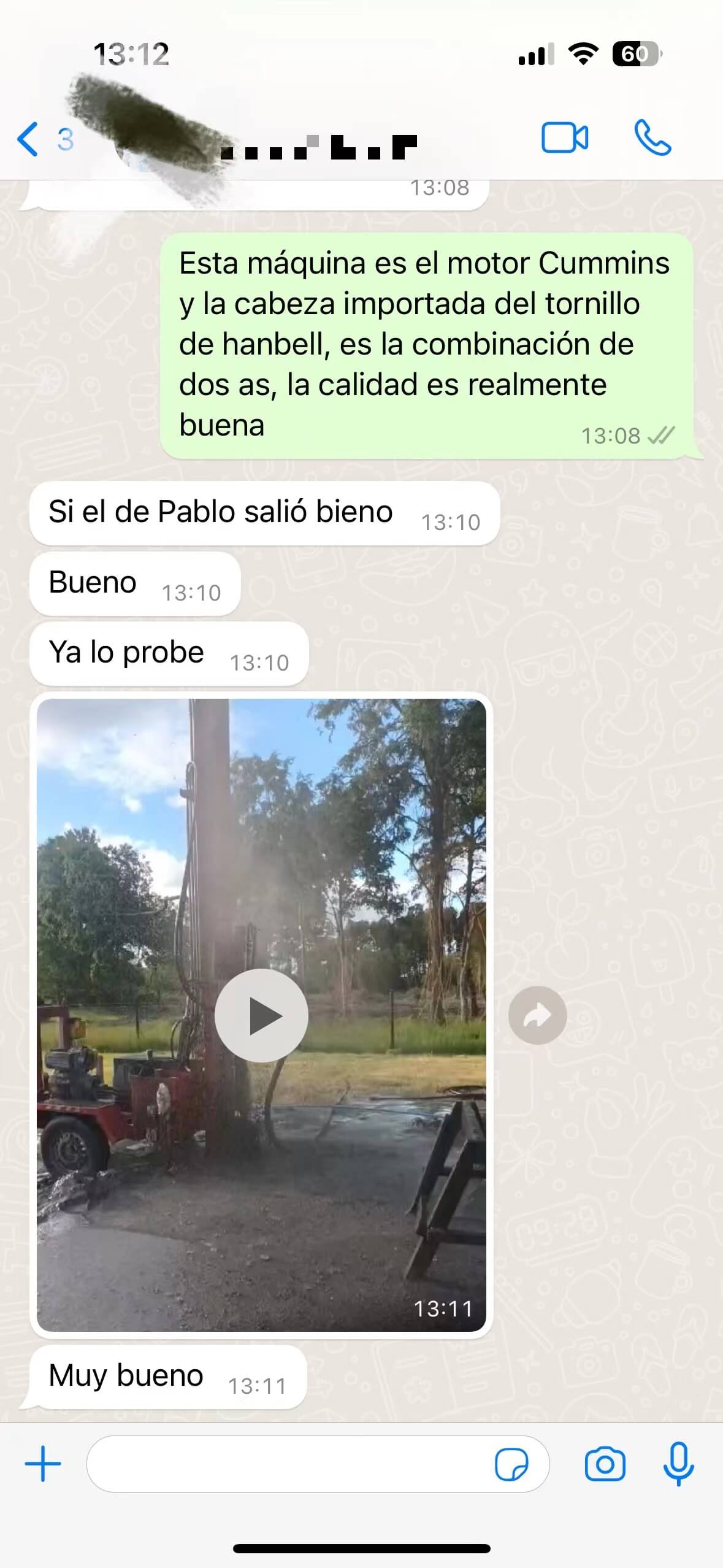The width and height of the screenshot is (723, 1568).
Task: Open the attachment plus menu
Action: [x=43, y=1464]
